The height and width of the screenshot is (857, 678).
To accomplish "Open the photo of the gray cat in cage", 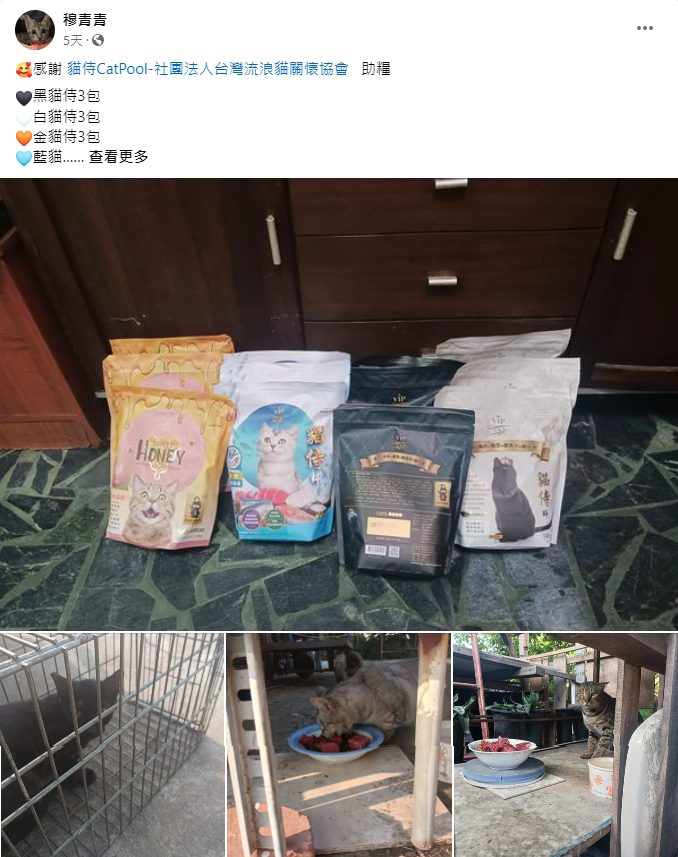I will point(111,744).
